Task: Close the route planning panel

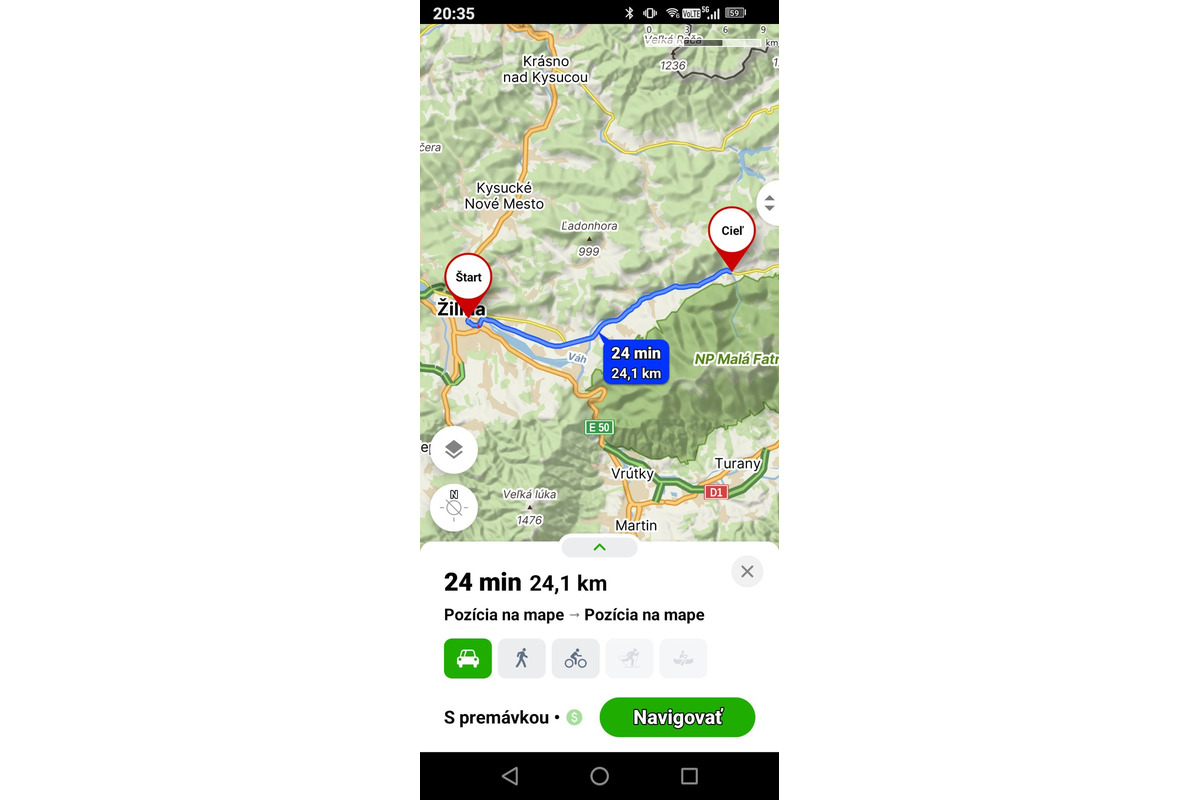Action: pos(747,571)
